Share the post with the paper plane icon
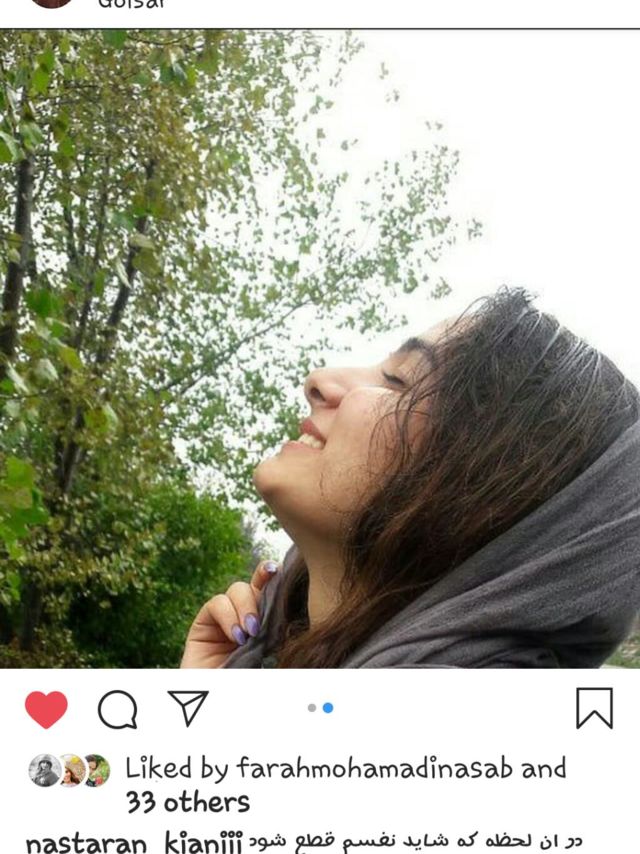The height and width of the screenshot is (854, 640). pyautogui.click(x=187, y=708)
